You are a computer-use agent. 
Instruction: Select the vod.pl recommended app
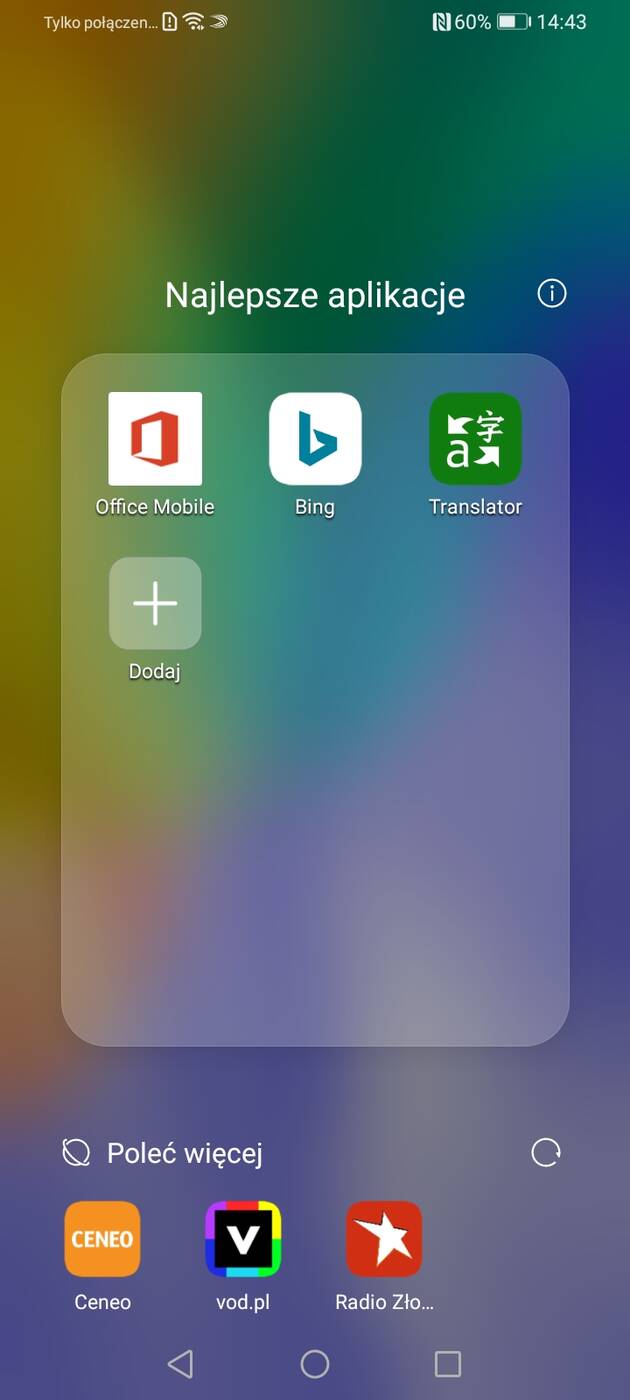pos(243,1239)
